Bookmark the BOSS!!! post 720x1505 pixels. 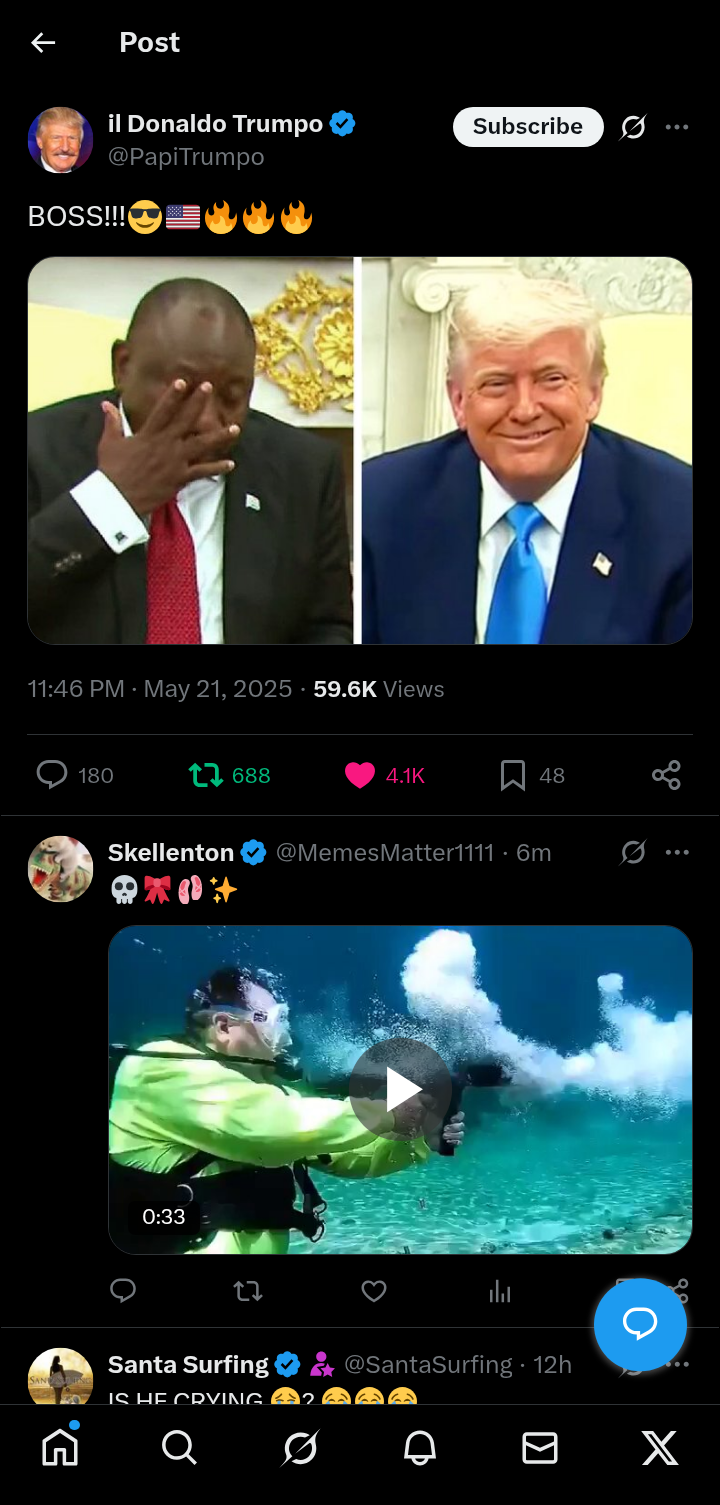513,775
